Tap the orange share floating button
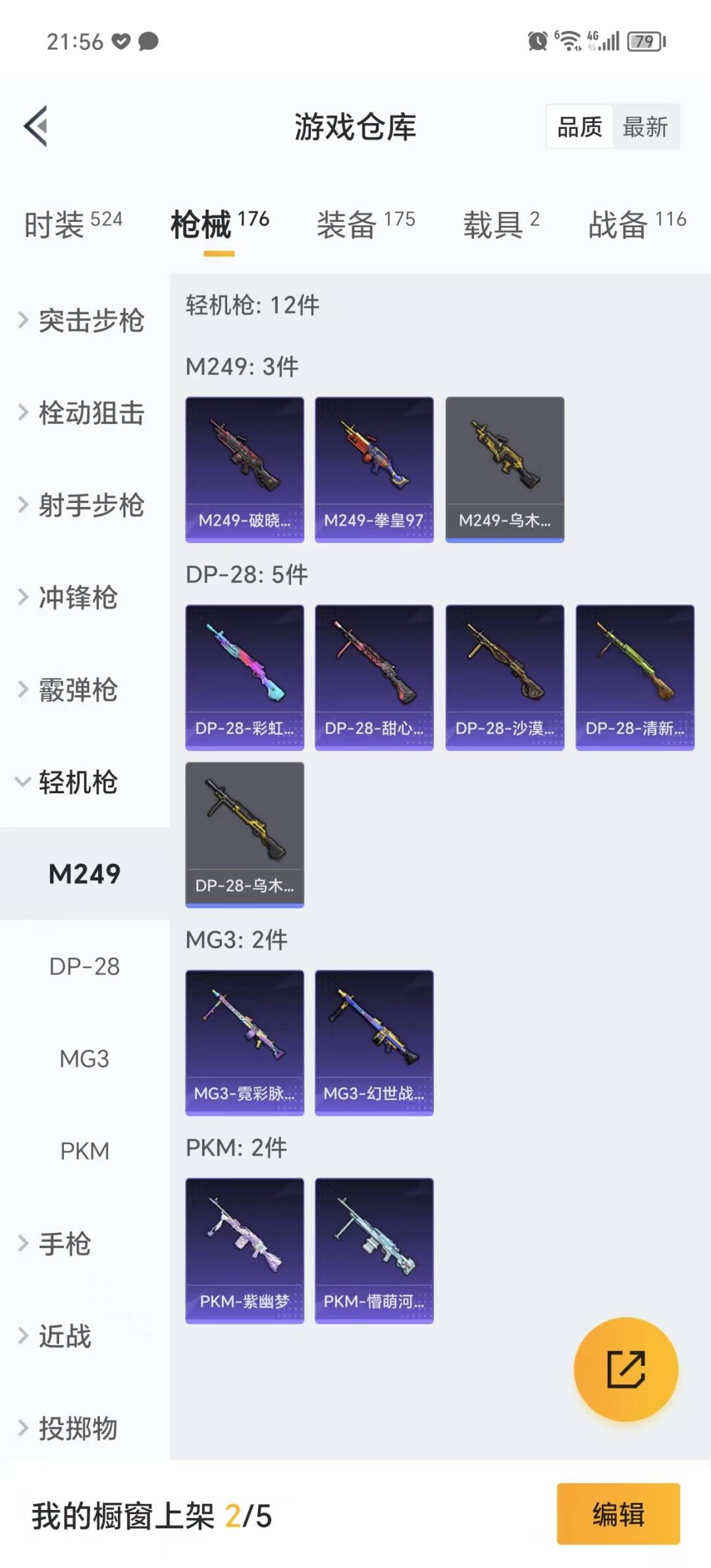Screen dimensions: 711x1568 point(625,1369)
